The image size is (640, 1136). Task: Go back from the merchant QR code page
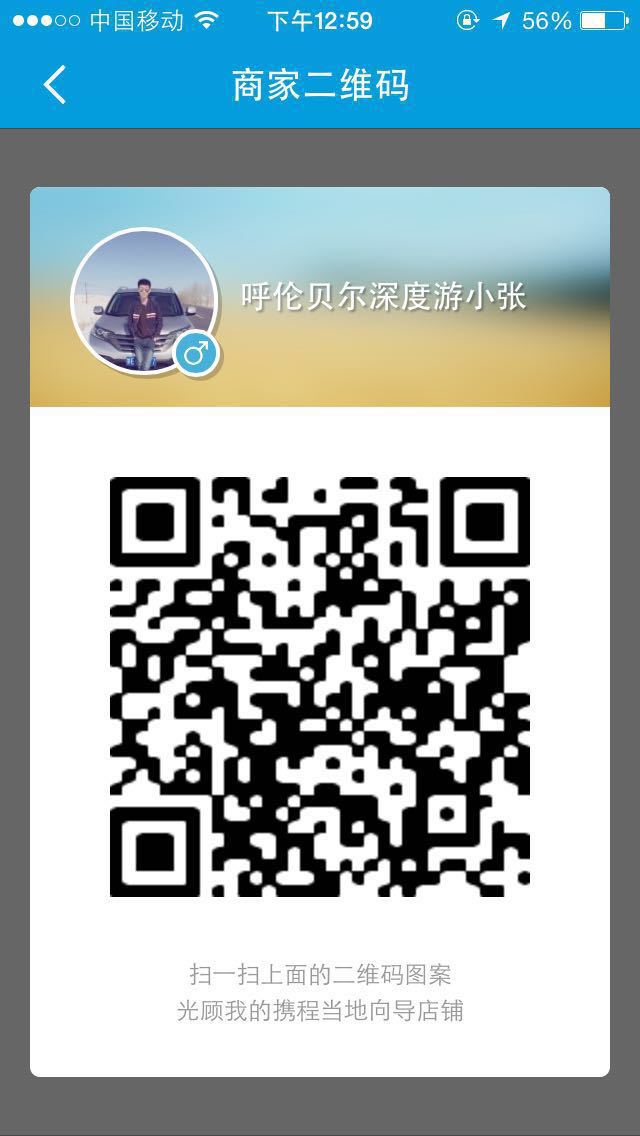tap(54, 85)
